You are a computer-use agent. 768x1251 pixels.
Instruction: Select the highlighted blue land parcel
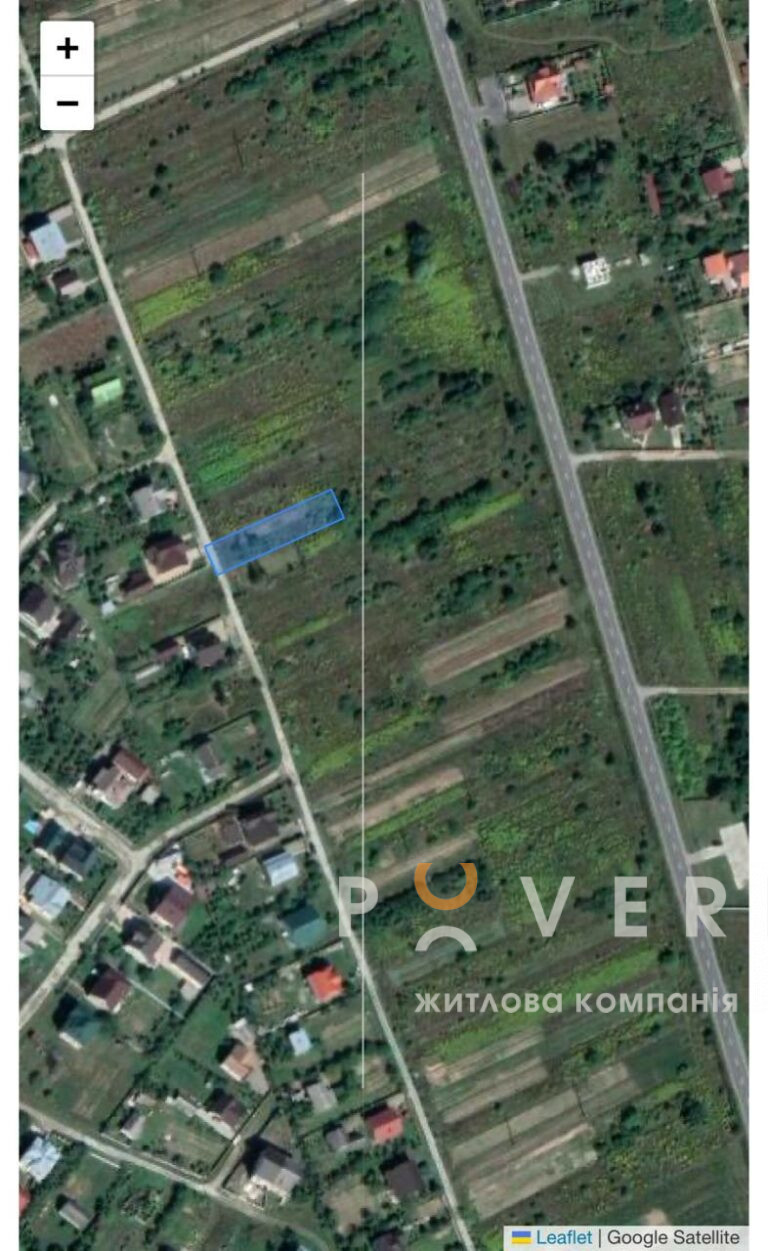[x=274, y=532]
